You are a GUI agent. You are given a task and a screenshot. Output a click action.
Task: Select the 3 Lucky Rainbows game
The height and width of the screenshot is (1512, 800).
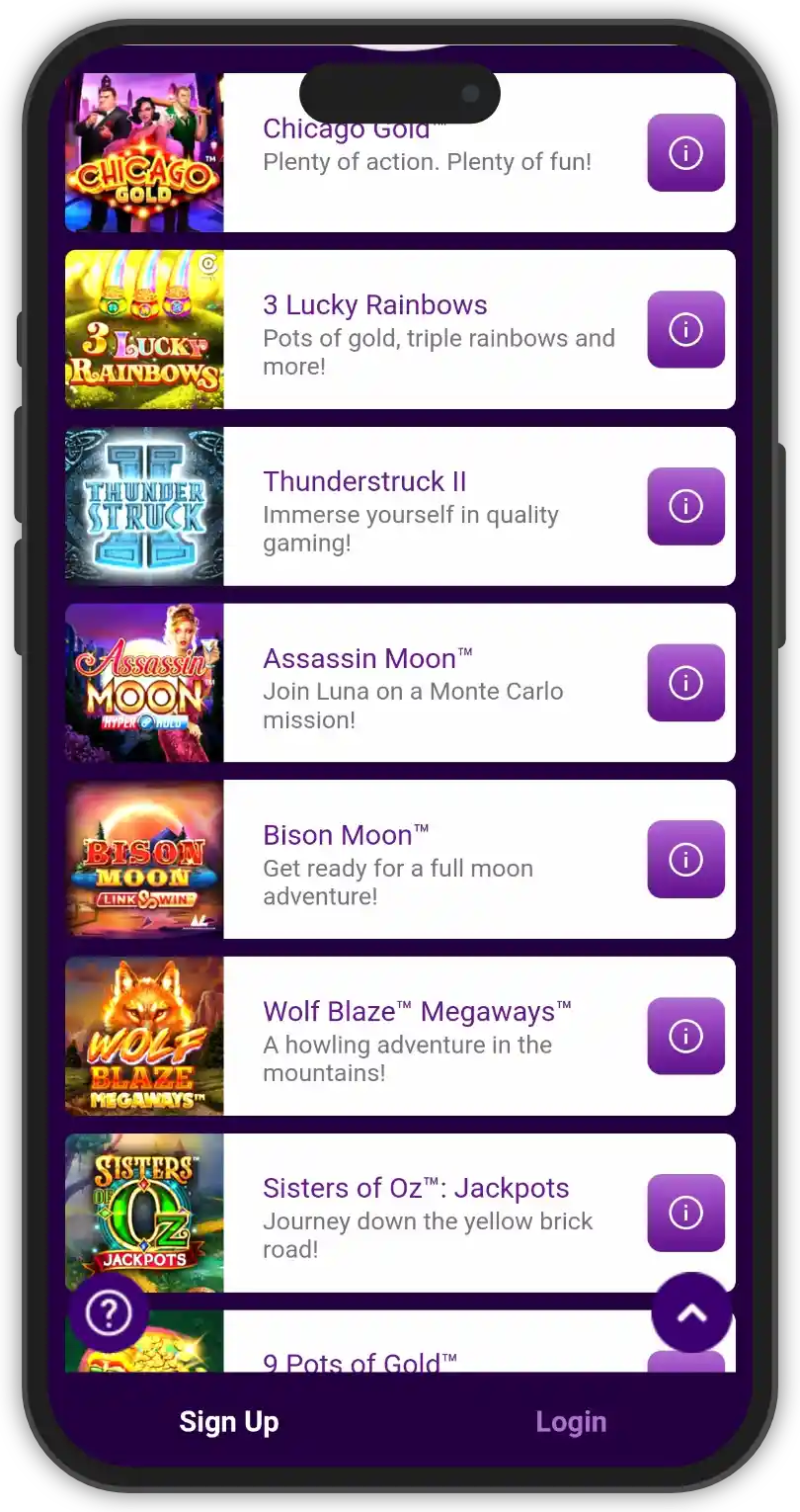(x=144, y=329)
